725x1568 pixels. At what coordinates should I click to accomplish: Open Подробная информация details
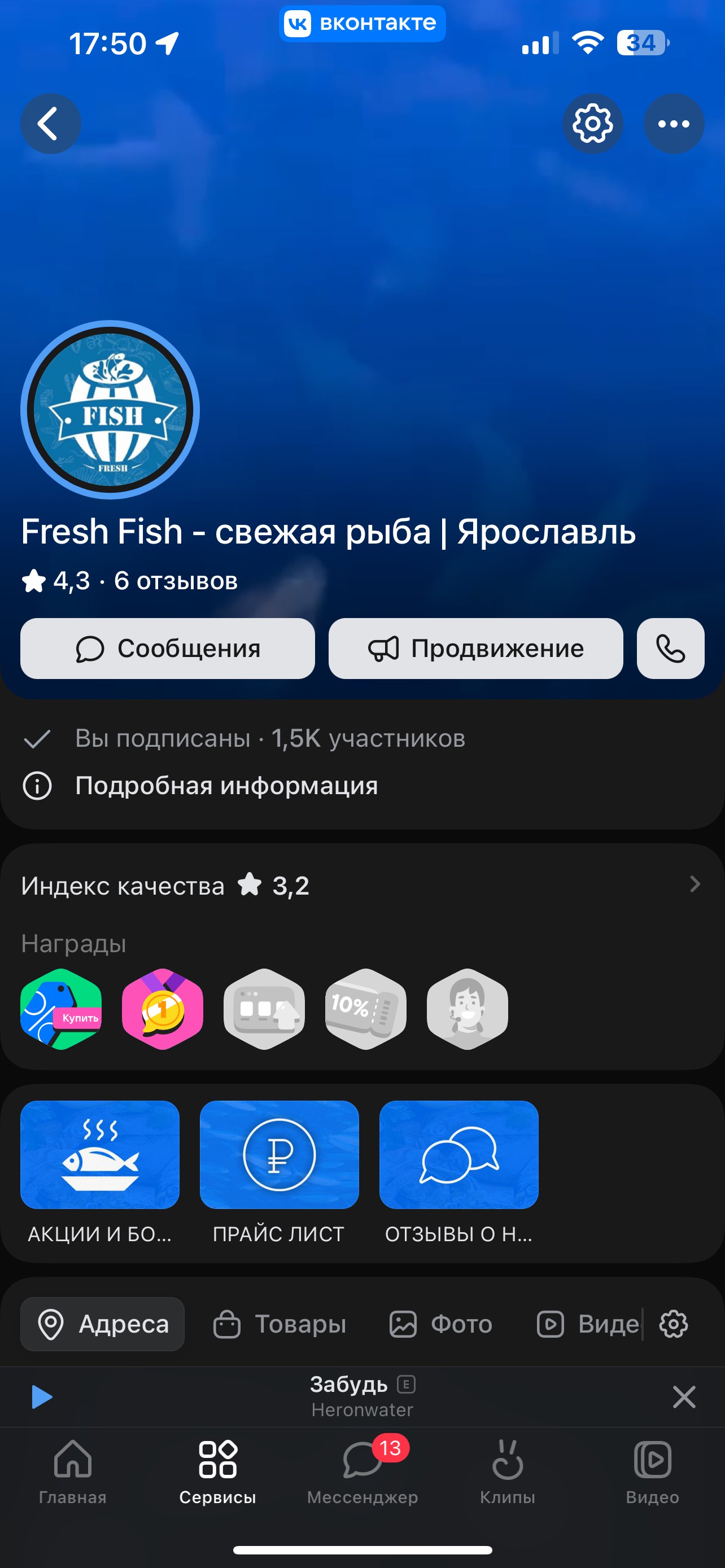coord(226,786)
